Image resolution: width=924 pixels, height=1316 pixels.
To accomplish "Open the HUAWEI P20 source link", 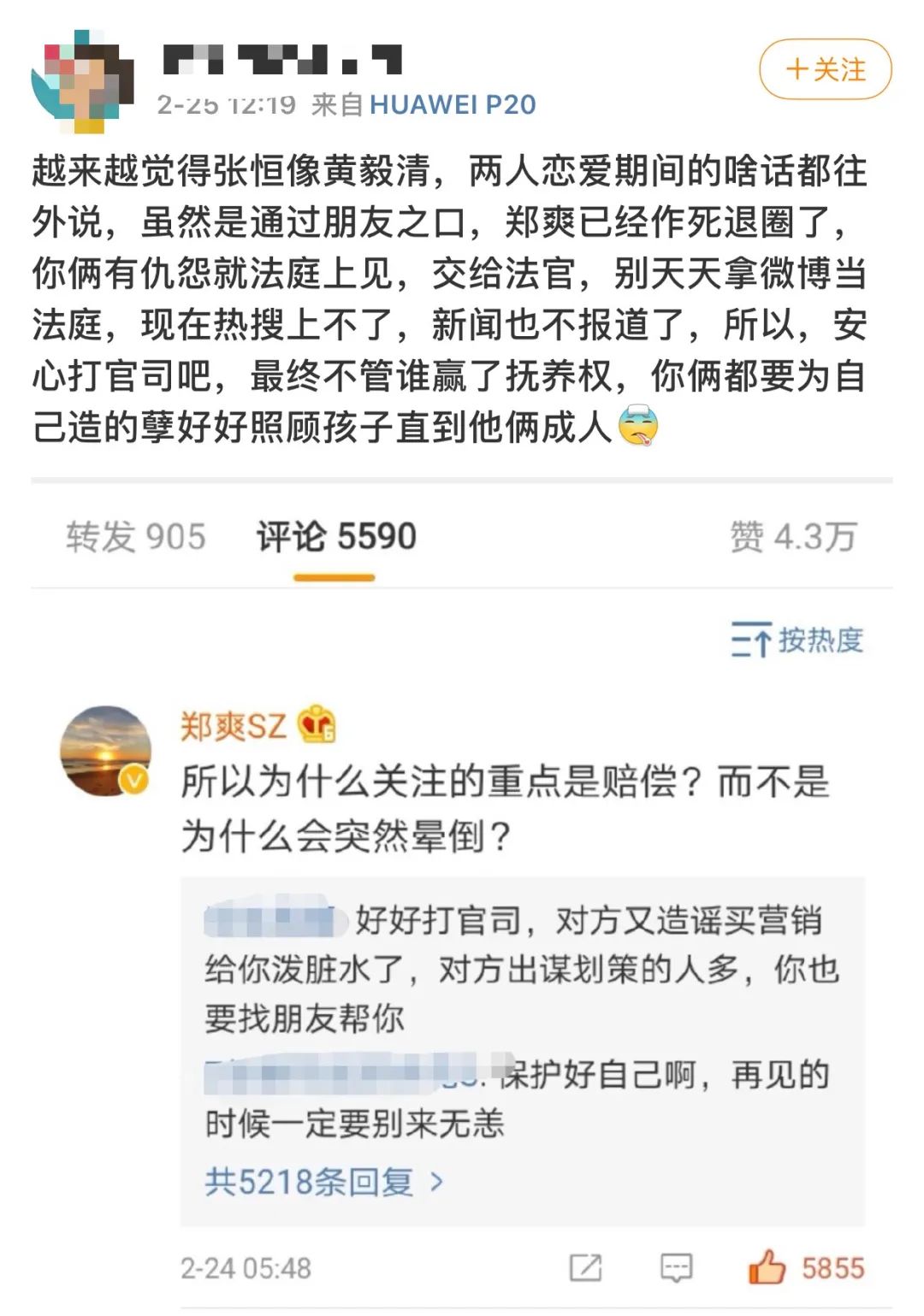I will 453,104.
